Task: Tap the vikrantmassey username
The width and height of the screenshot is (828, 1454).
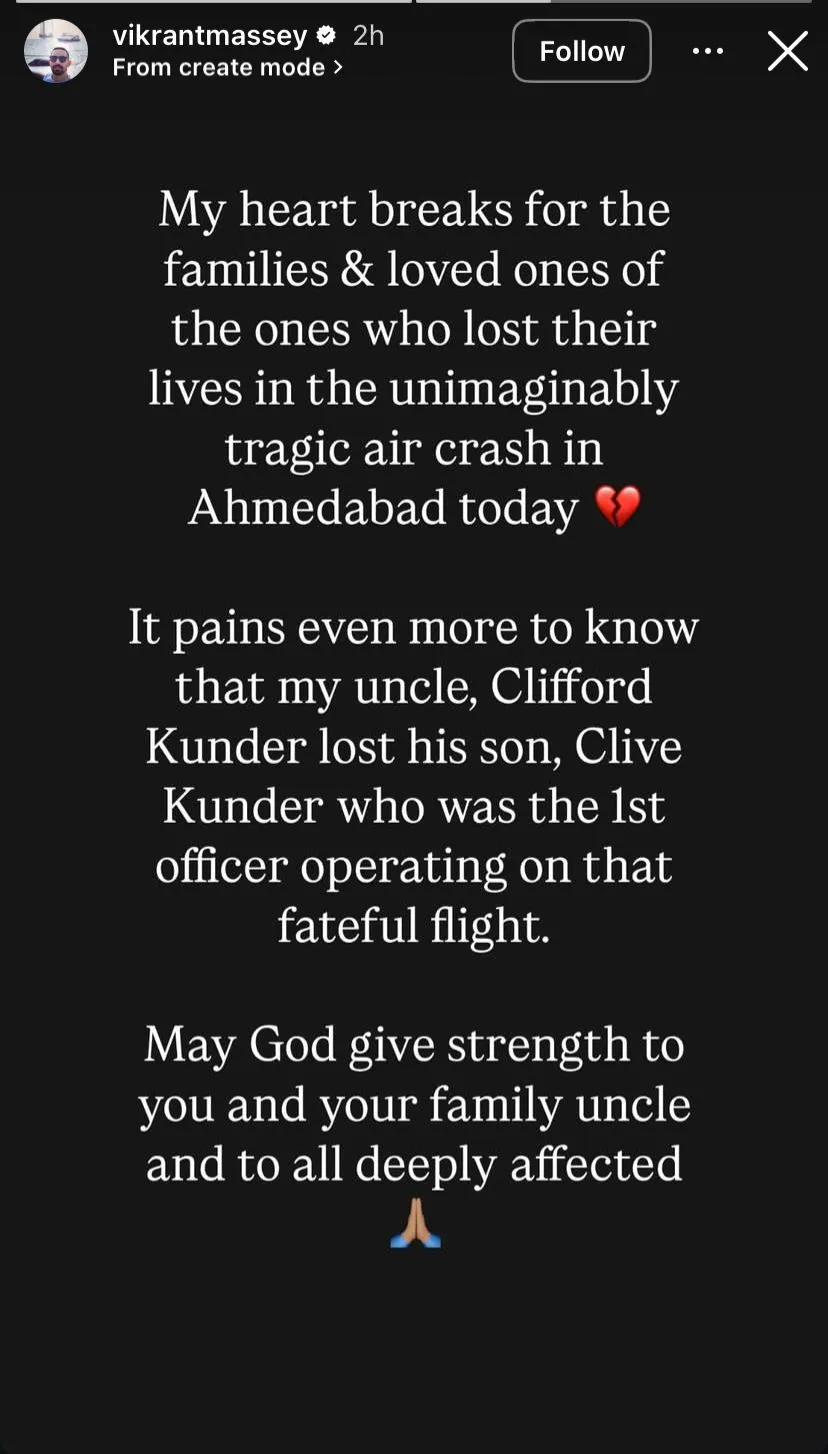Action: click(x=209, y=36)
